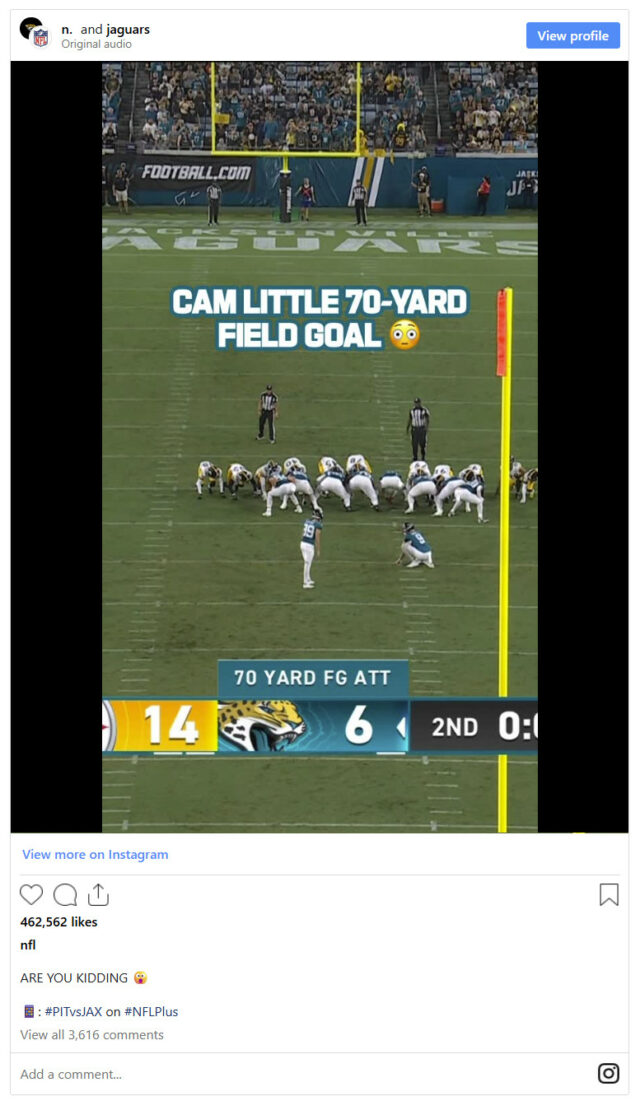Open the #NFLPlus hashtag

(151, 1011)
